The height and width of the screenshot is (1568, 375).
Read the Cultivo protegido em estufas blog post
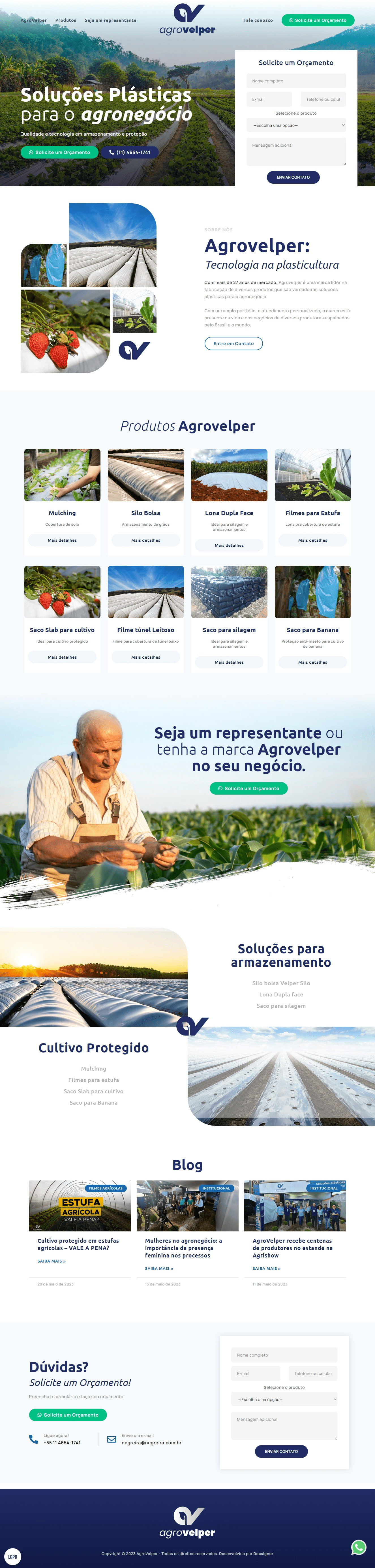click(78, 1244)
